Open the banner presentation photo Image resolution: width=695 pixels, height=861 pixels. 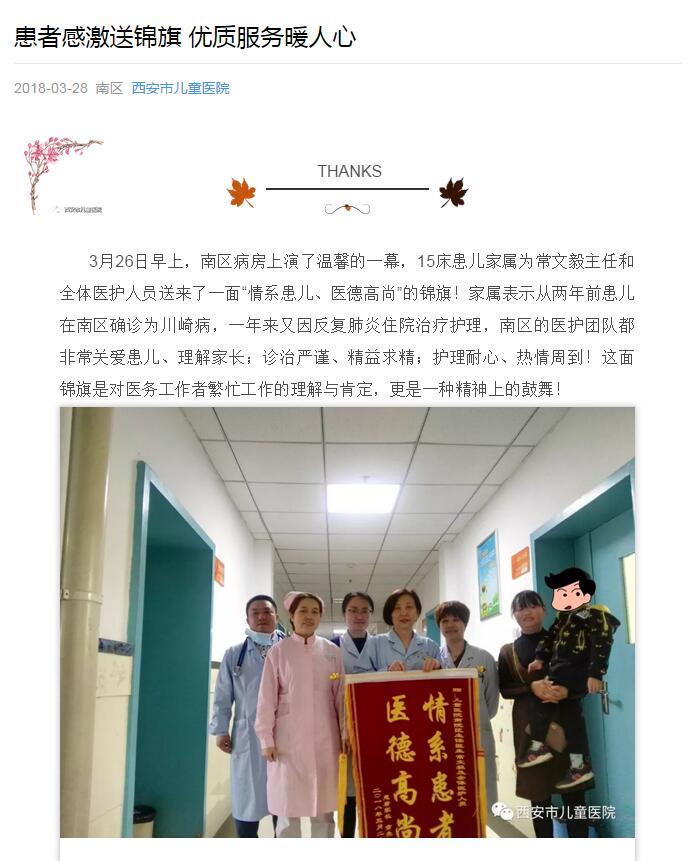[x=347, y=621]
